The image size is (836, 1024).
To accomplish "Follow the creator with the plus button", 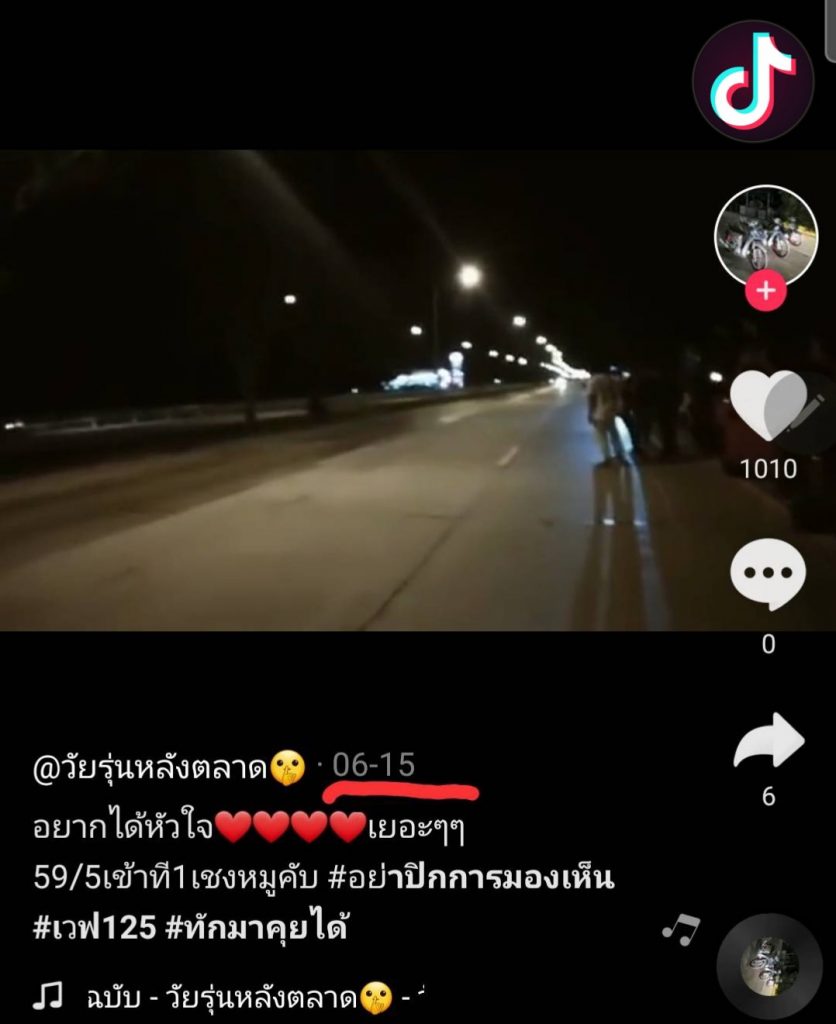I will 767,291.
